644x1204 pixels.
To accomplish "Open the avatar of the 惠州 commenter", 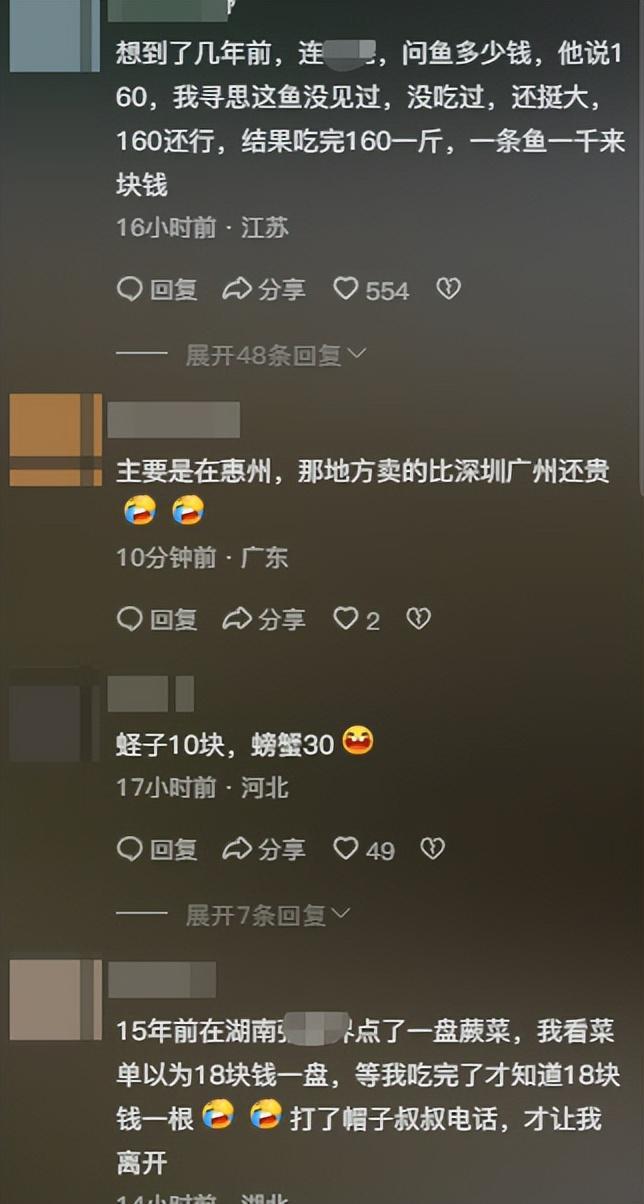I will (55, 440).
